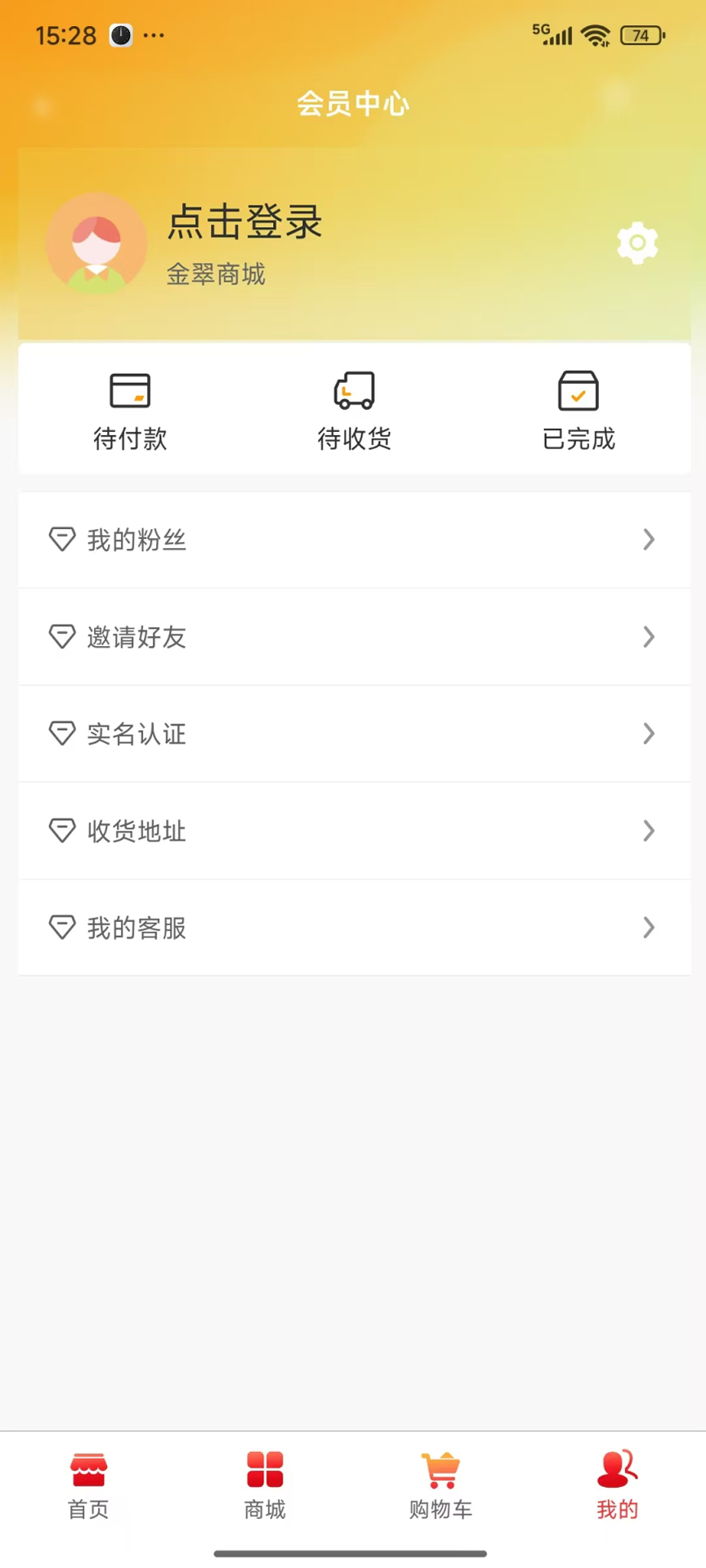Open the settings gear on profile banner
The width and height of the screenshot is (706, 1568).
tap(637, 243)
